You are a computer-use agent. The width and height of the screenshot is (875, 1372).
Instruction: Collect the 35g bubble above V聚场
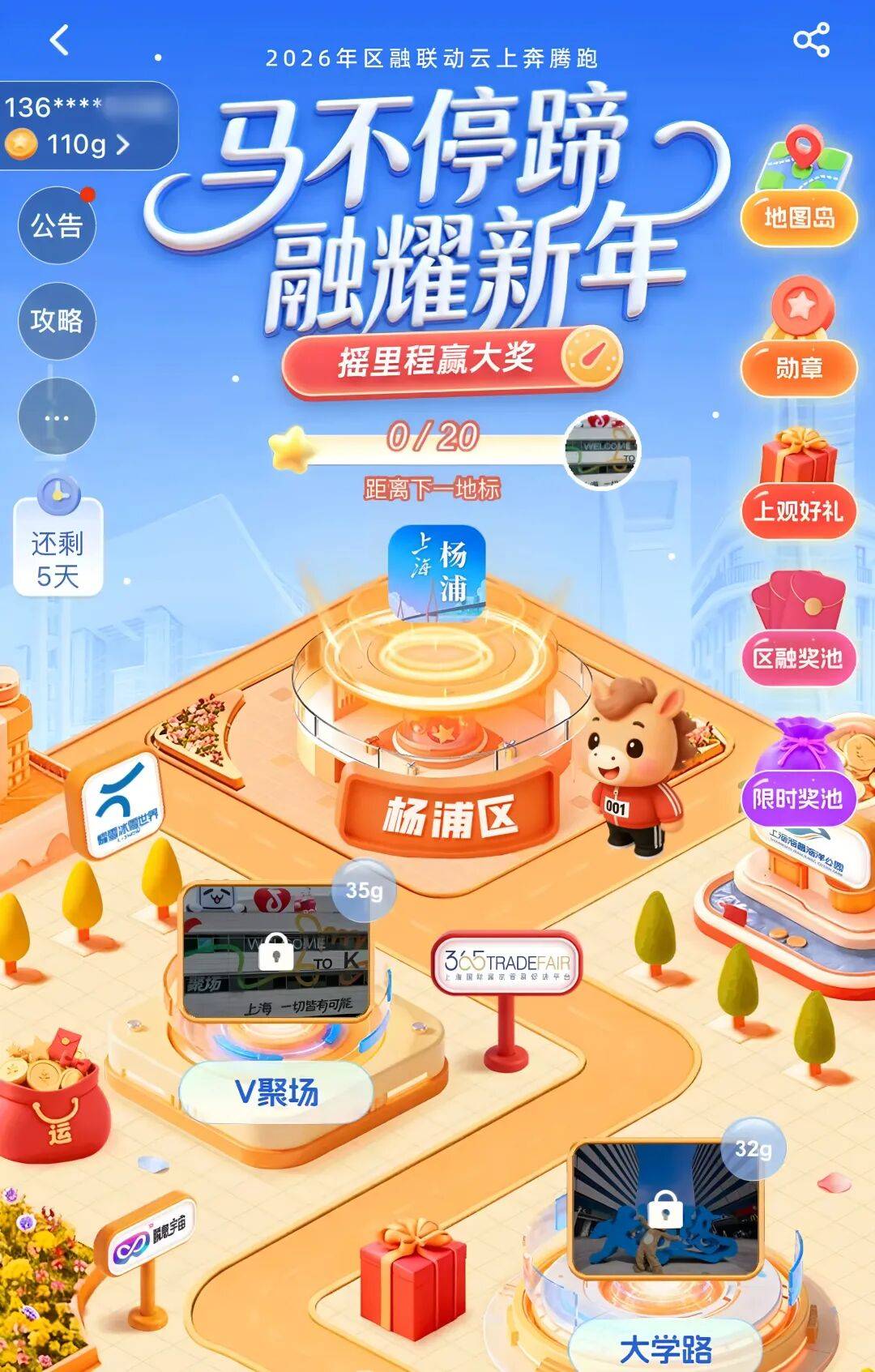(364, 891)
